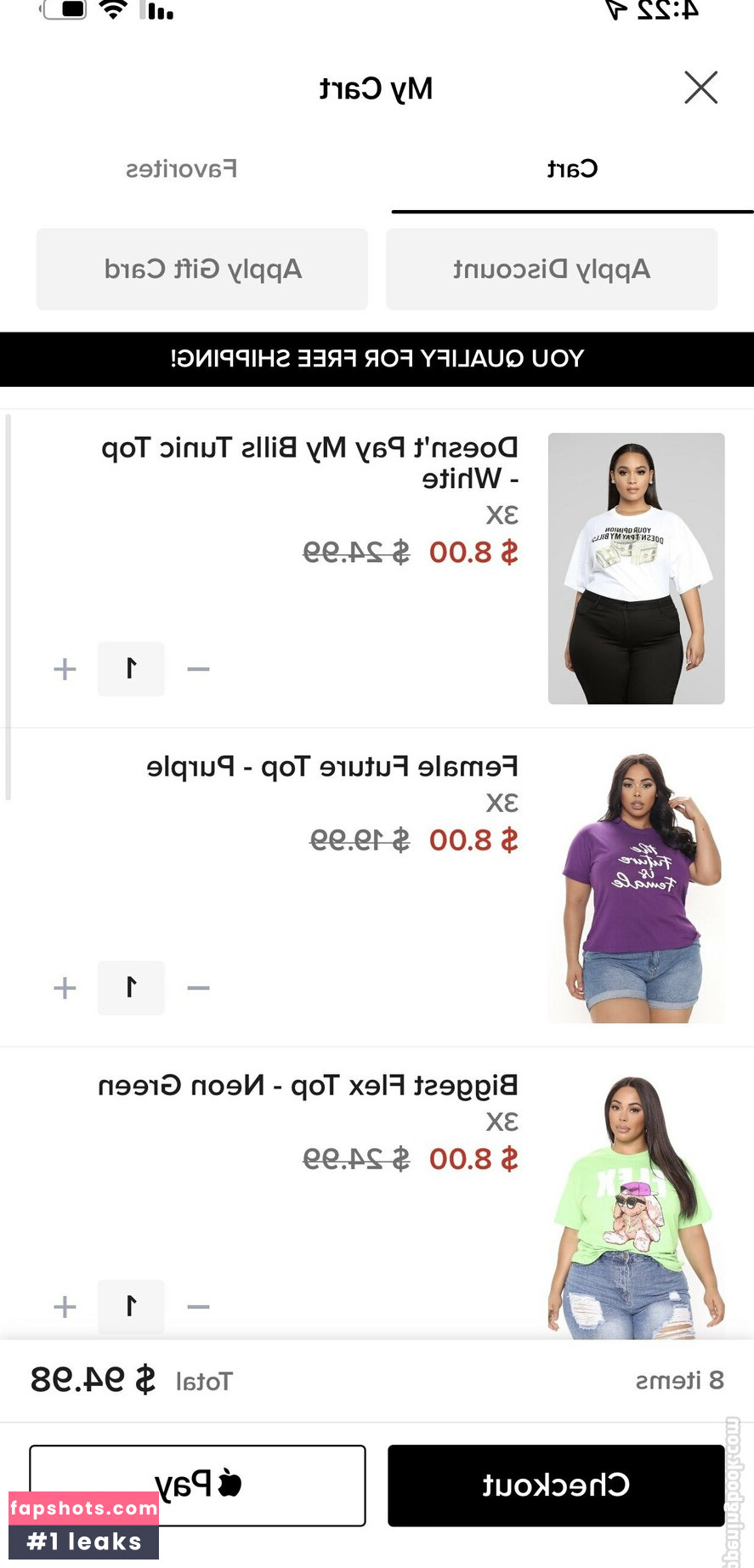Tap Apply Discount
754x1568 pixels.
click(x=552, y=270)
